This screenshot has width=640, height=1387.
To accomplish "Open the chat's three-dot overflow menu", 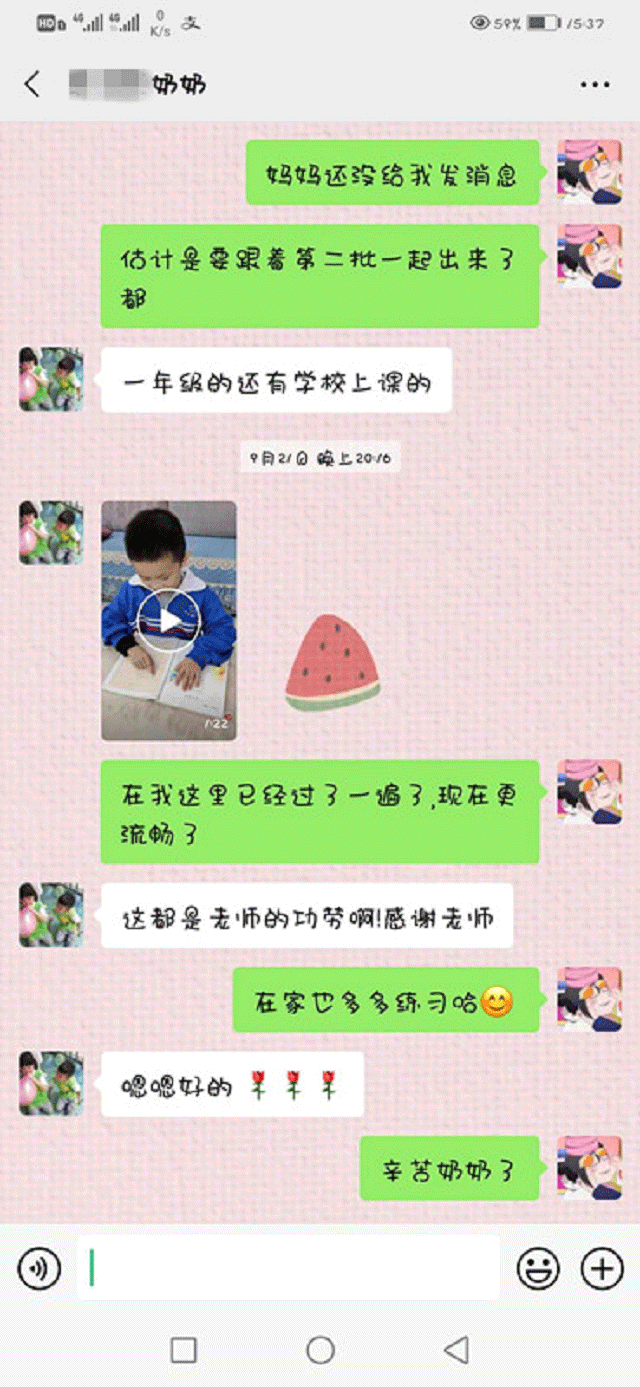I will tap(595, 85).
